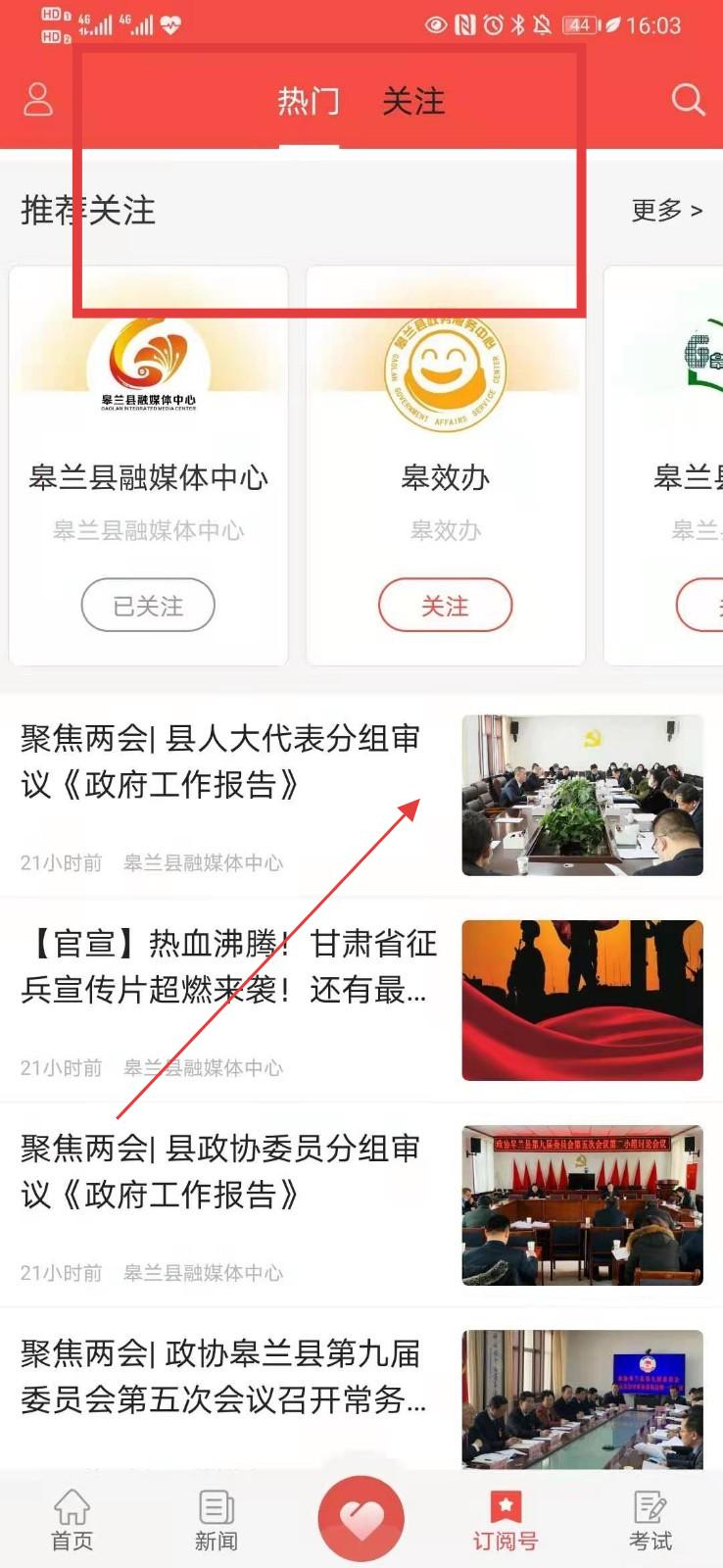Switch to the 新闻 tab
Screen dimensions: 723x1568
217,1520
